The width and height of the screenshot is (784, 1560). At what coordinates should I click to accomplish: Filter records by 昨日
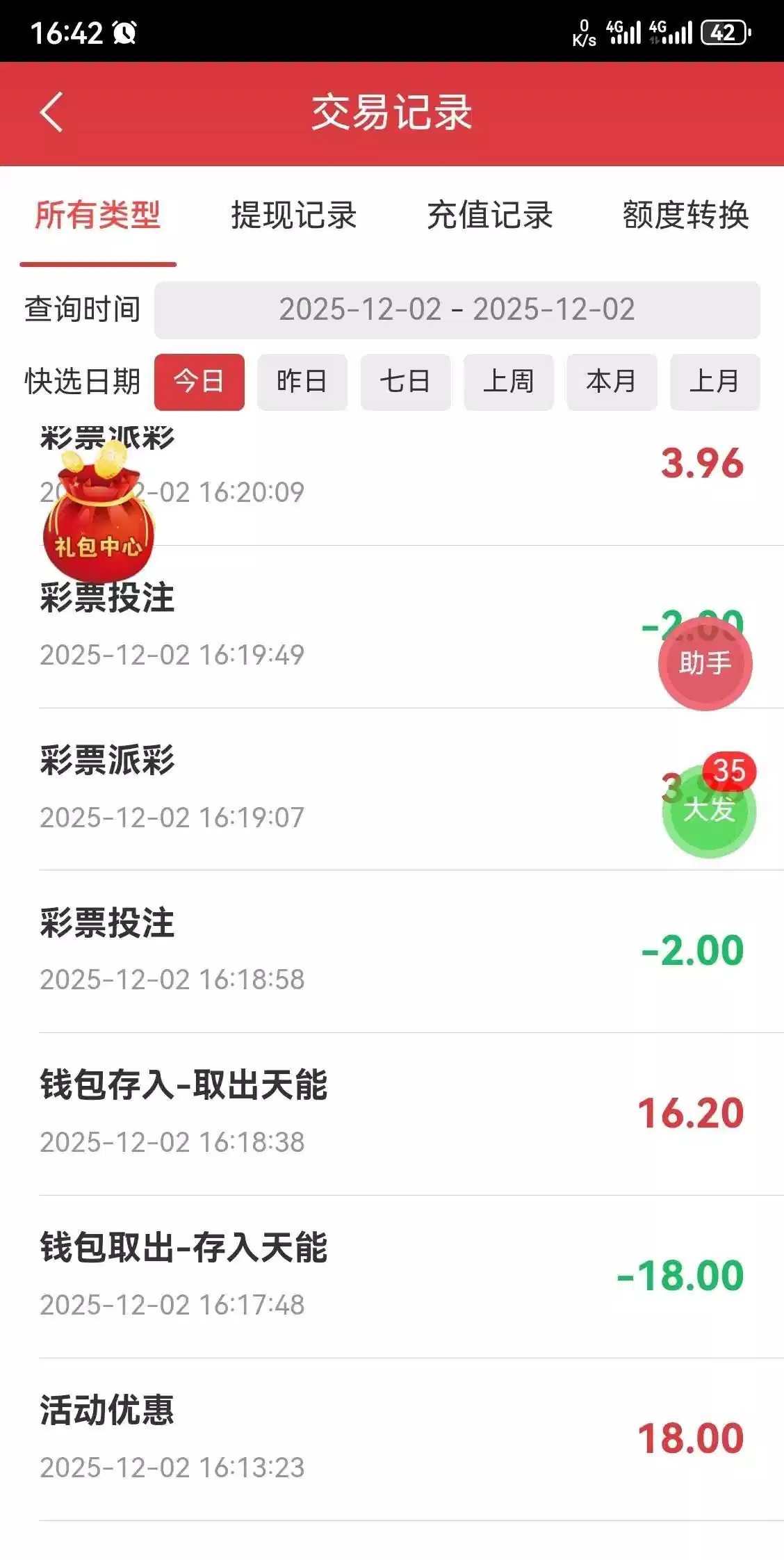pyautogui.click(x=302, y=382)
